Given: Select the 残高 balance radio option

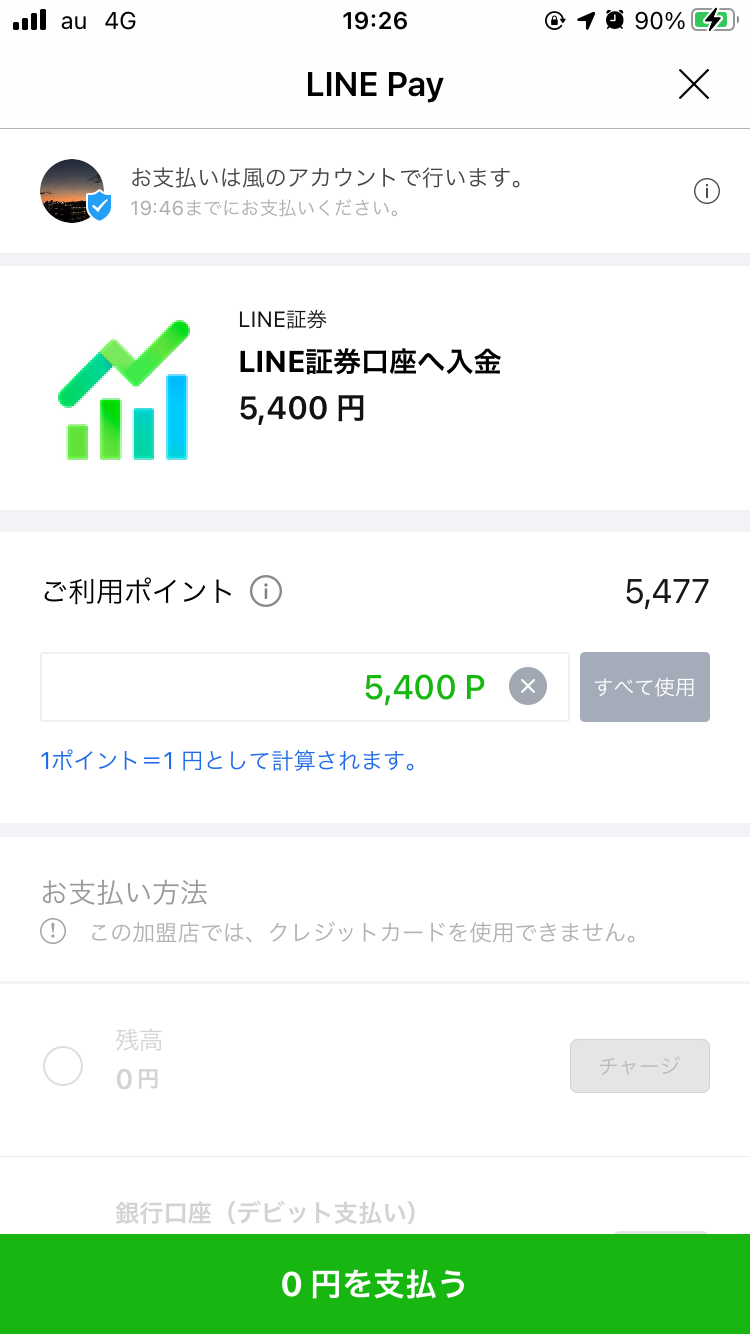Looking at the screenshot, I should pos(63,1066).
